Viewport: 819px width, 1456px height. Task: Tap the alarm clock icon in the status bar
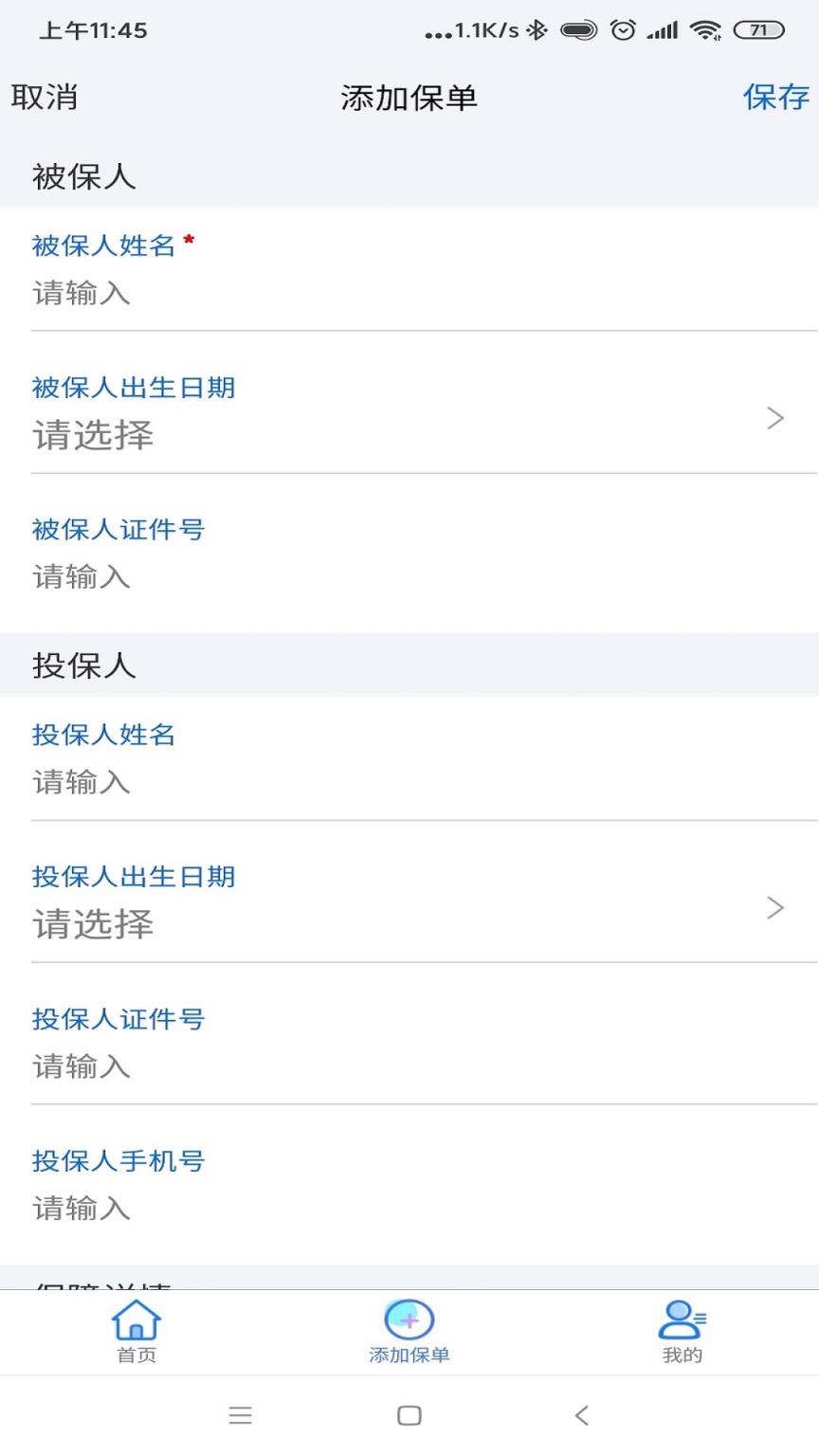(x=623, y=29)
